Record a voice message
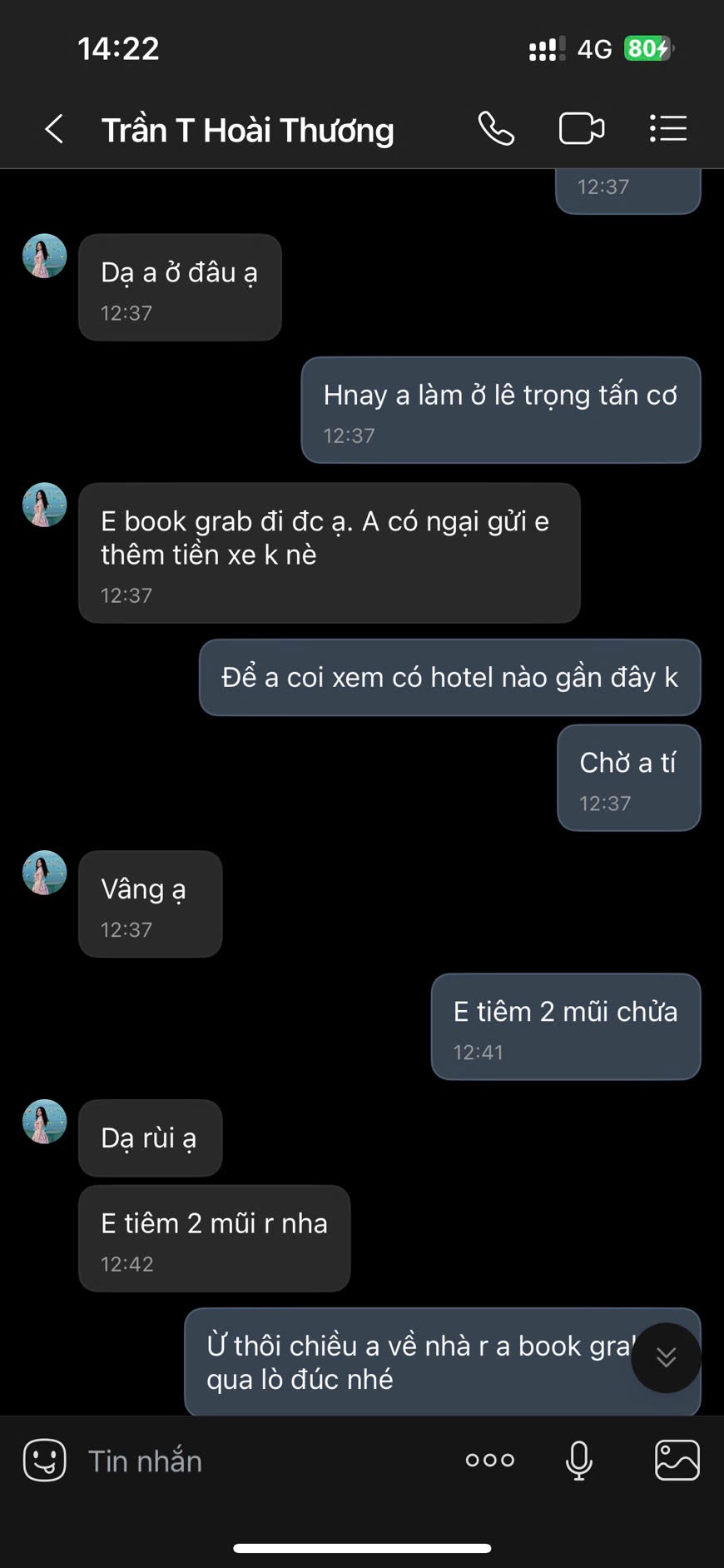This screenshot has width=724, height=1568. 578,1460
